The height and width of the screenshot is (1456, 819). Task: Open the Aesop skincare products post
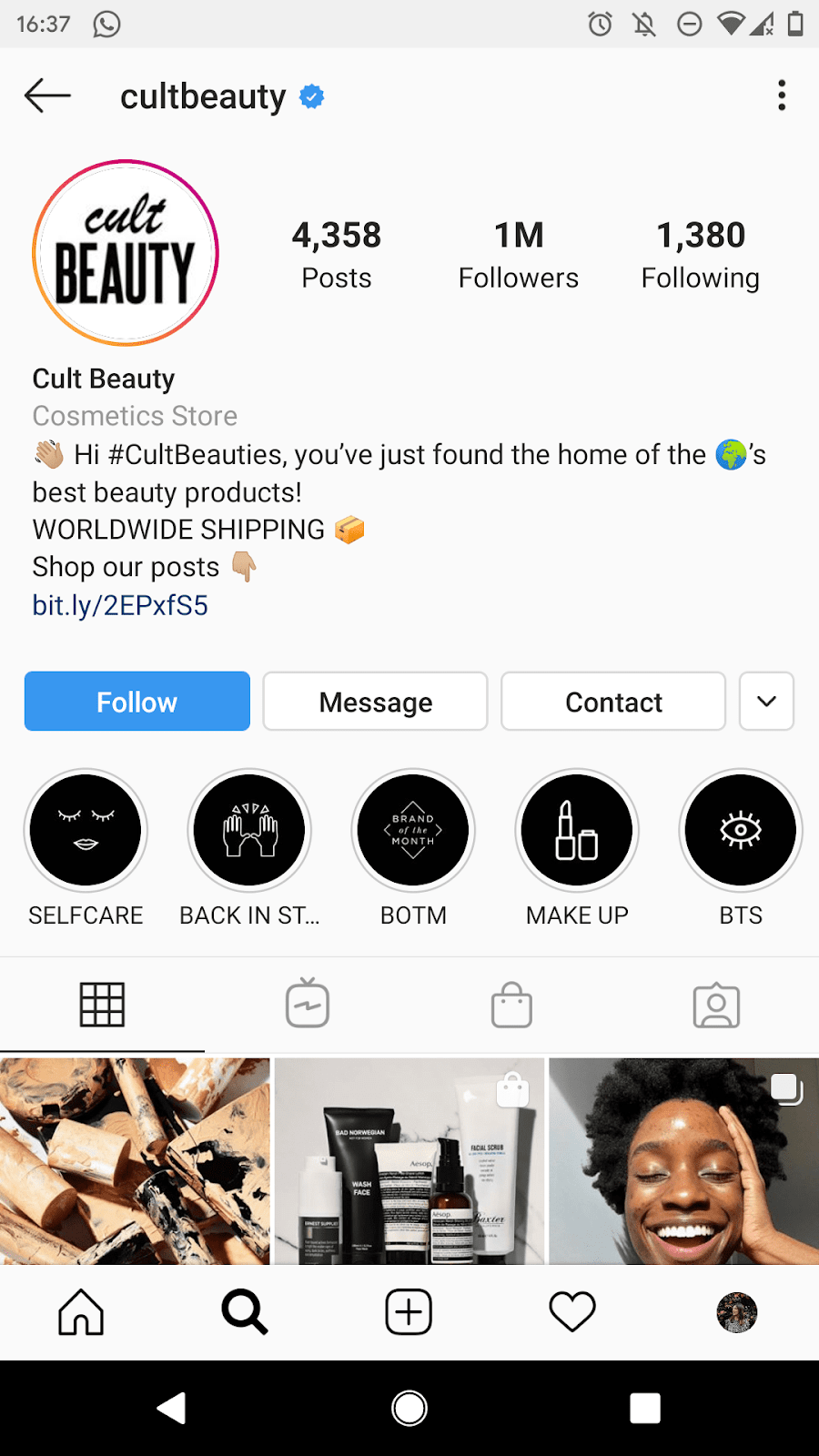pyautogui.click(x=409, y=1160)
